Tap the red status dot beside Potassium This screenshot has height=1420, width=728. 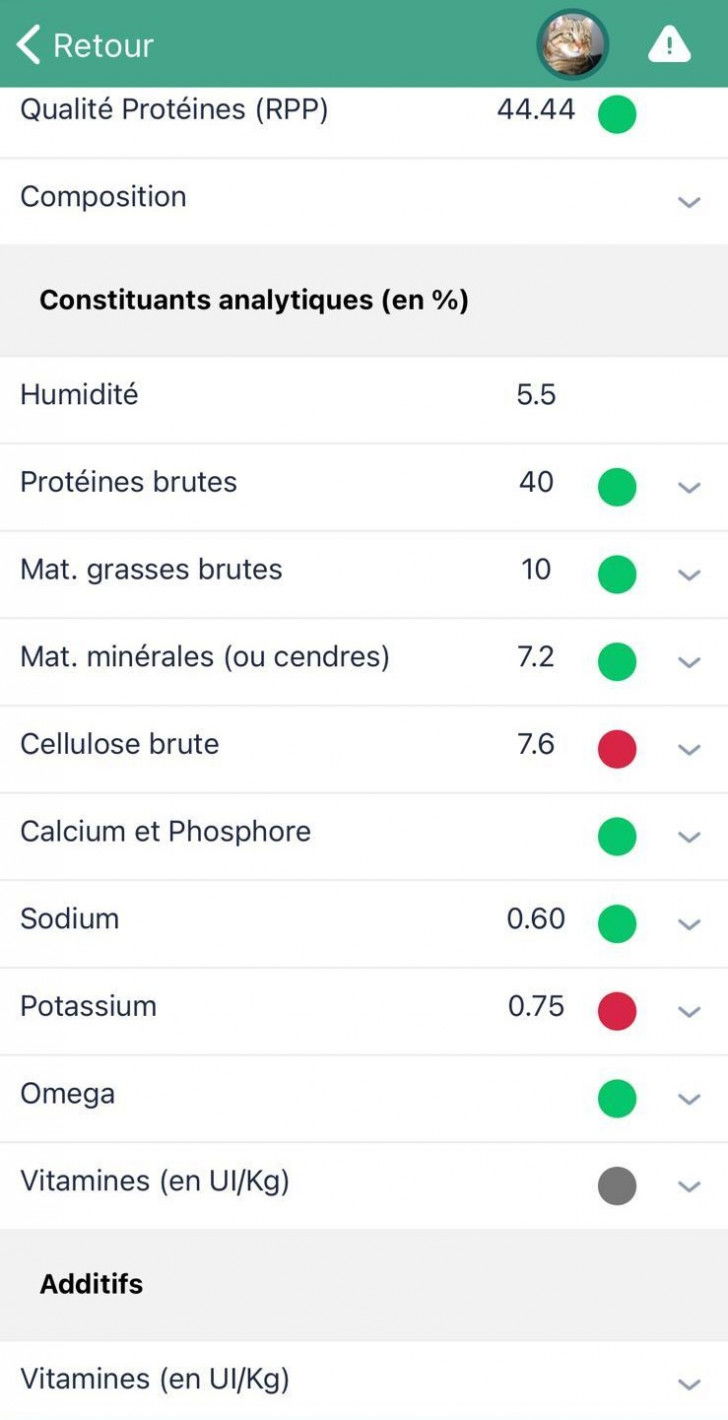click(617, 1011)
